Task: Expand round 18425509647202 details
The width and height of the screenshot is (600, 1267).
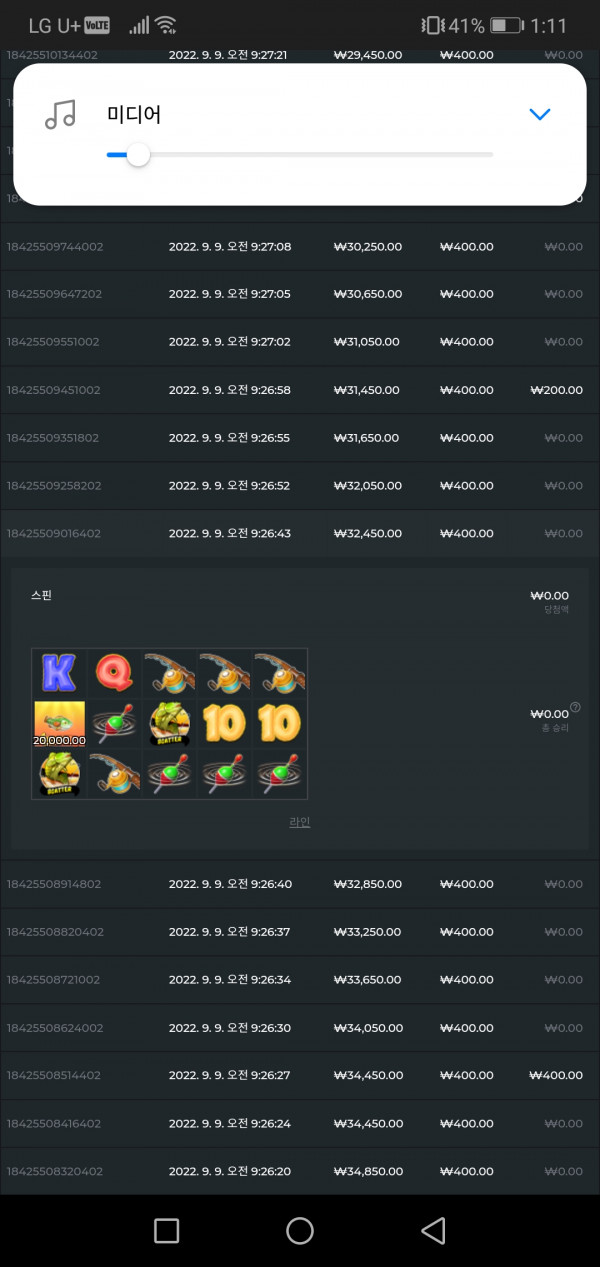Action: point(300,295)
